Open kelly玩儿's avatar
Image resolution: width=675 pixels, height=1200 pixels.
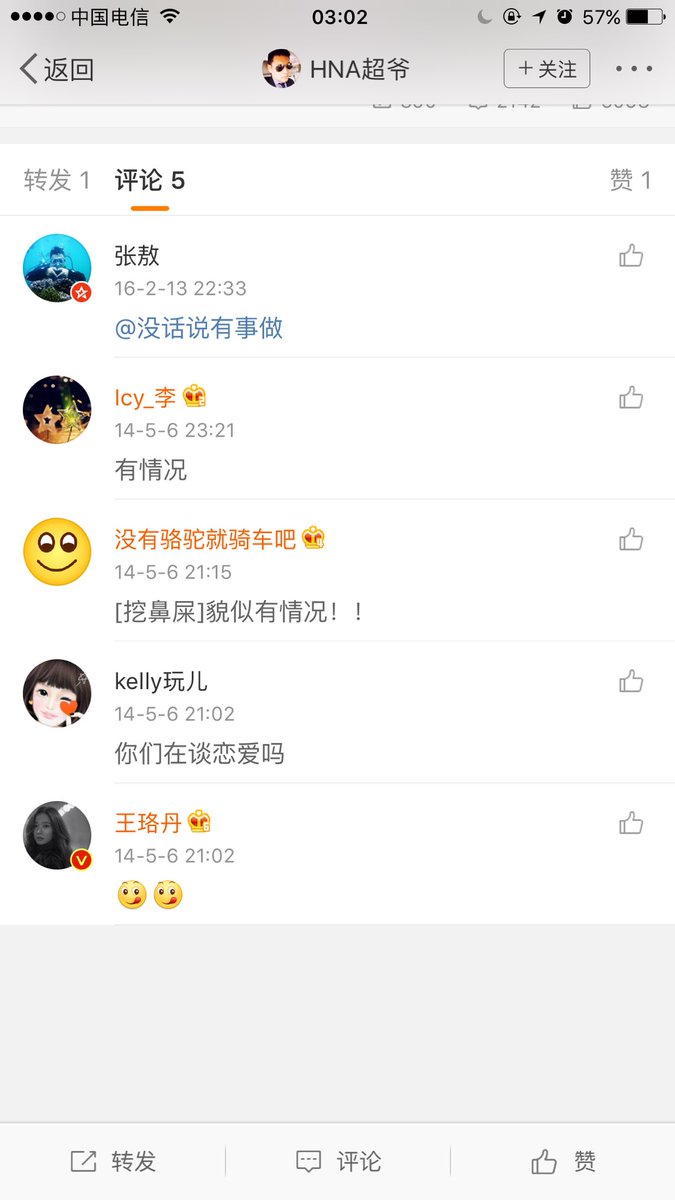point(57,693)
